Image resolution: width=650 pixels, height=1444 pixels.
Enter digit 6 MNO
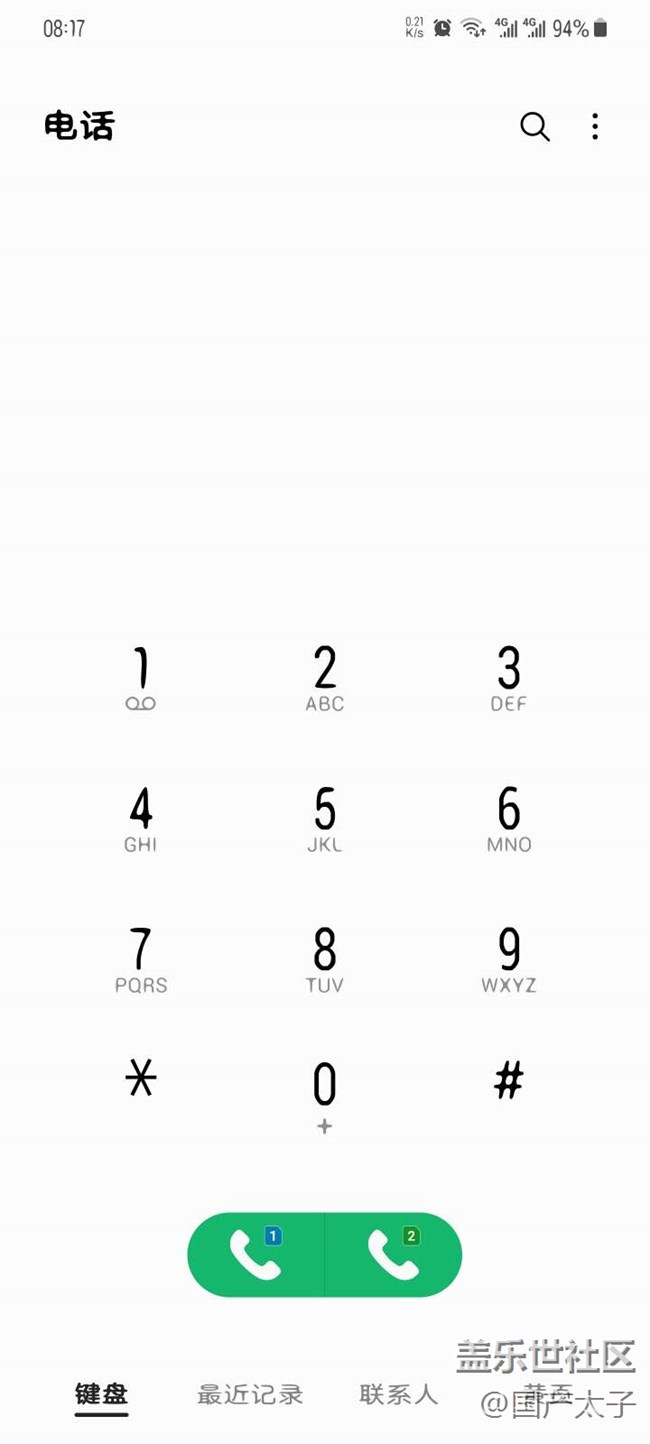[x=509, y=820]
